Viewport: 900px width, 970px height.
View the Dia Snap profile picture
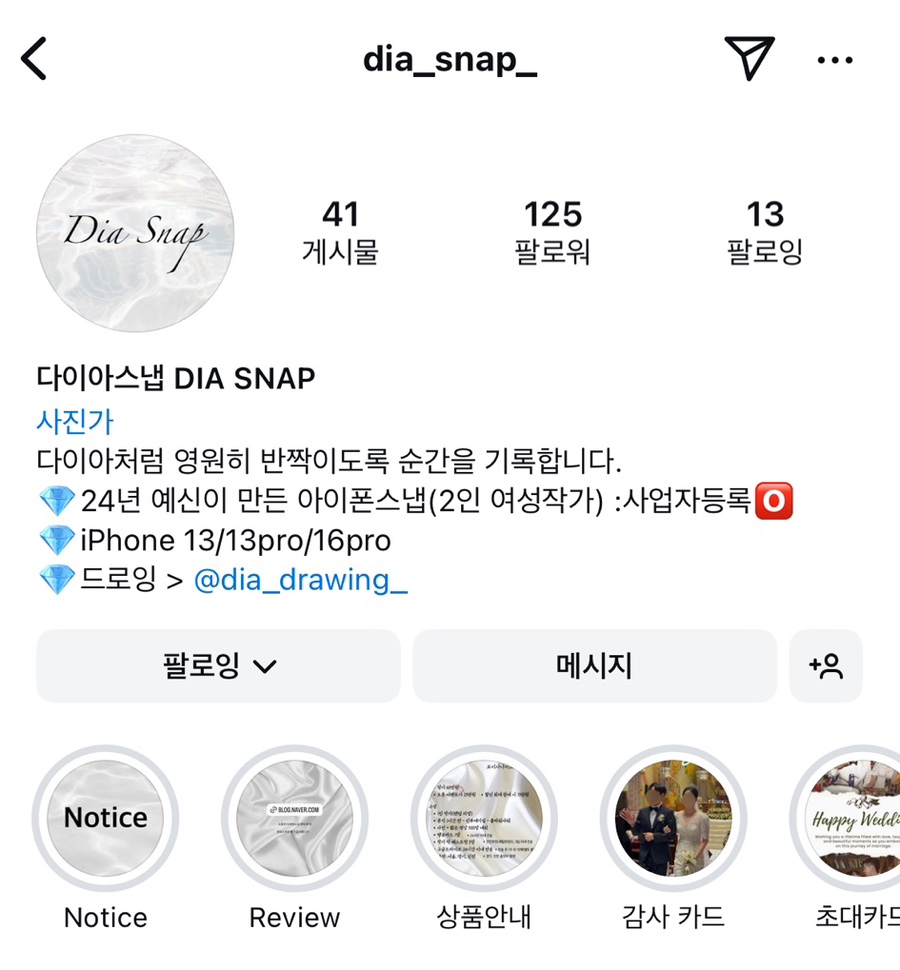[135, 233]
